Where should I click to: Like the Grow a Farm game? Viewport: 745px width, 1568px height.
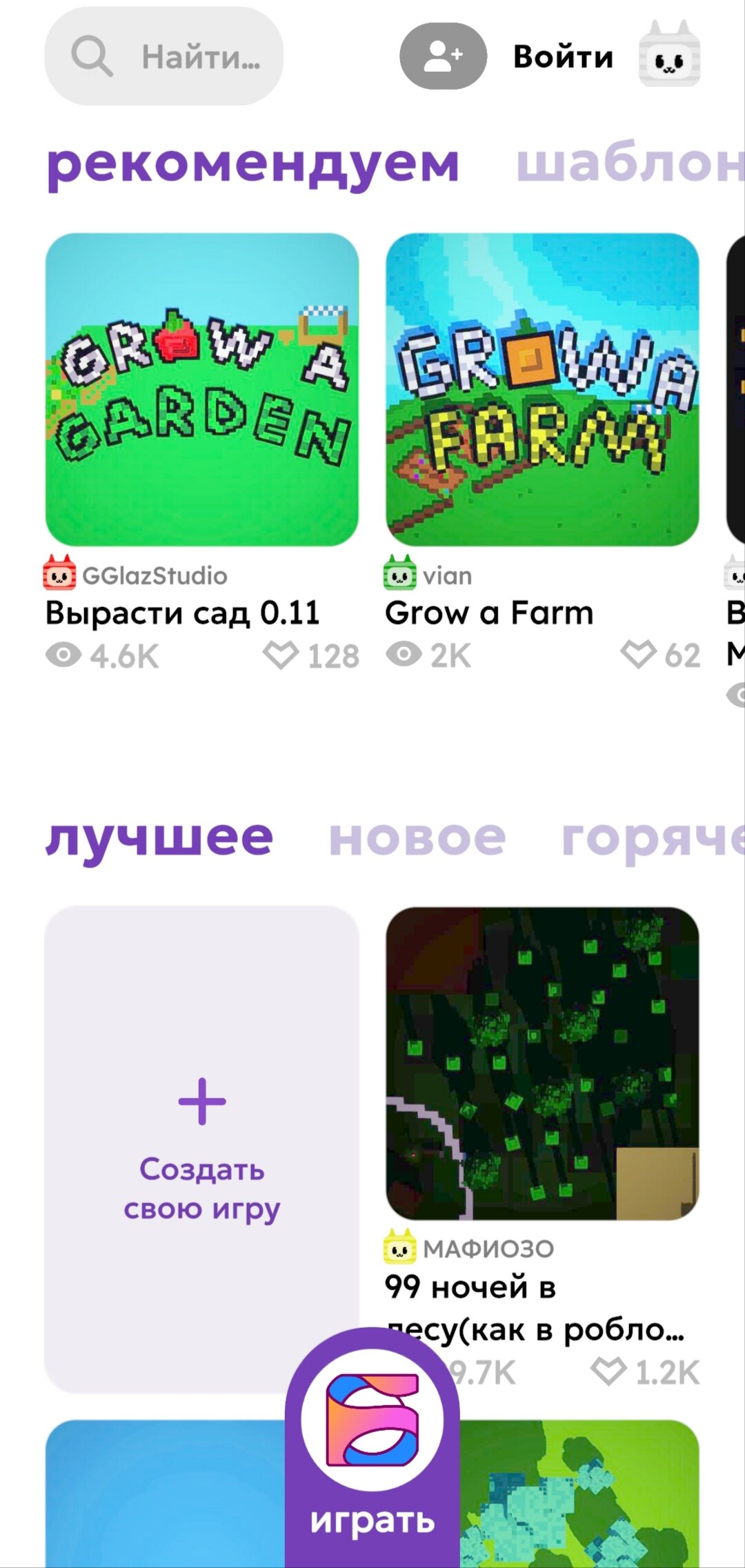click(637, 655)
